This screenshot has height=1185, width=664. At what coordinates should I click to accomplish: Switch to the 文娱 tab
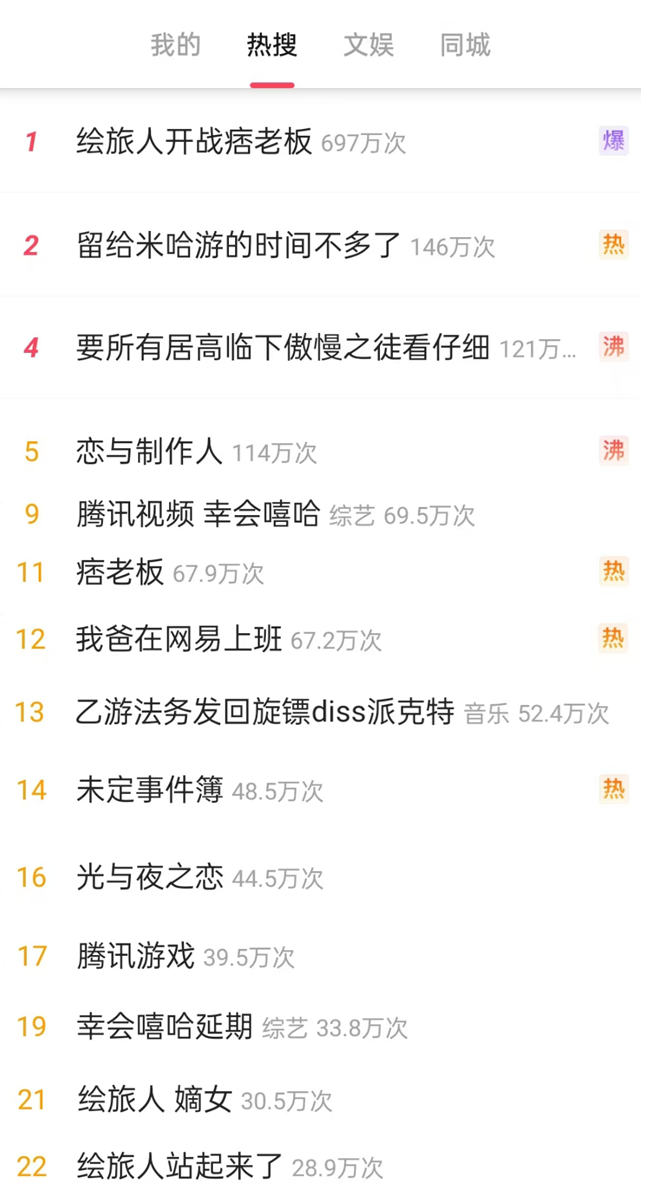[x=368, y=45]
